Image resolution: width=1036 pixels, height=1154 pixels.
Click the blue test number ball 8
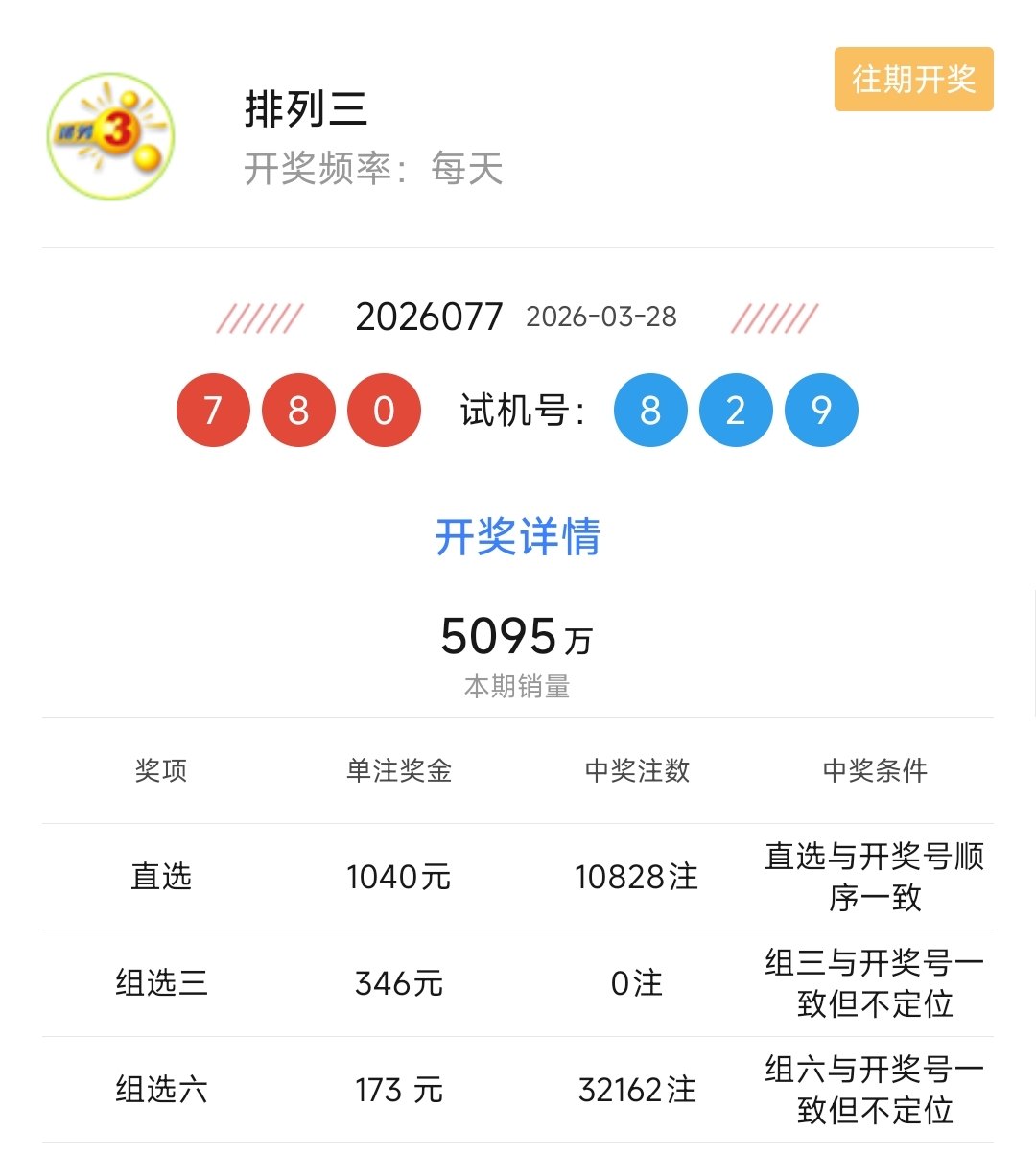pos(650,410)
